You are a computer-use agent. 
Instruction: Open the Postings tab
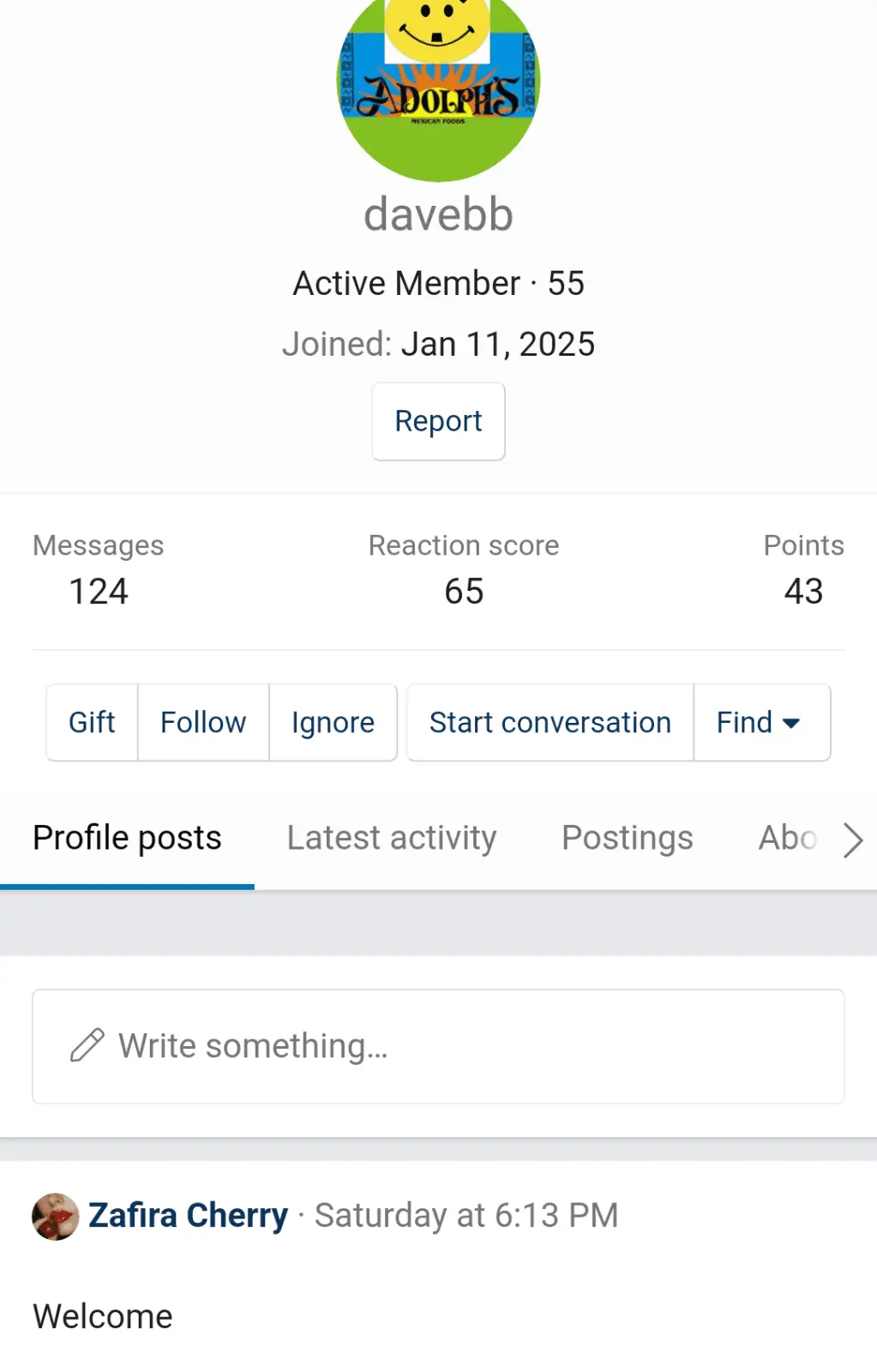[x=627, y=839]
